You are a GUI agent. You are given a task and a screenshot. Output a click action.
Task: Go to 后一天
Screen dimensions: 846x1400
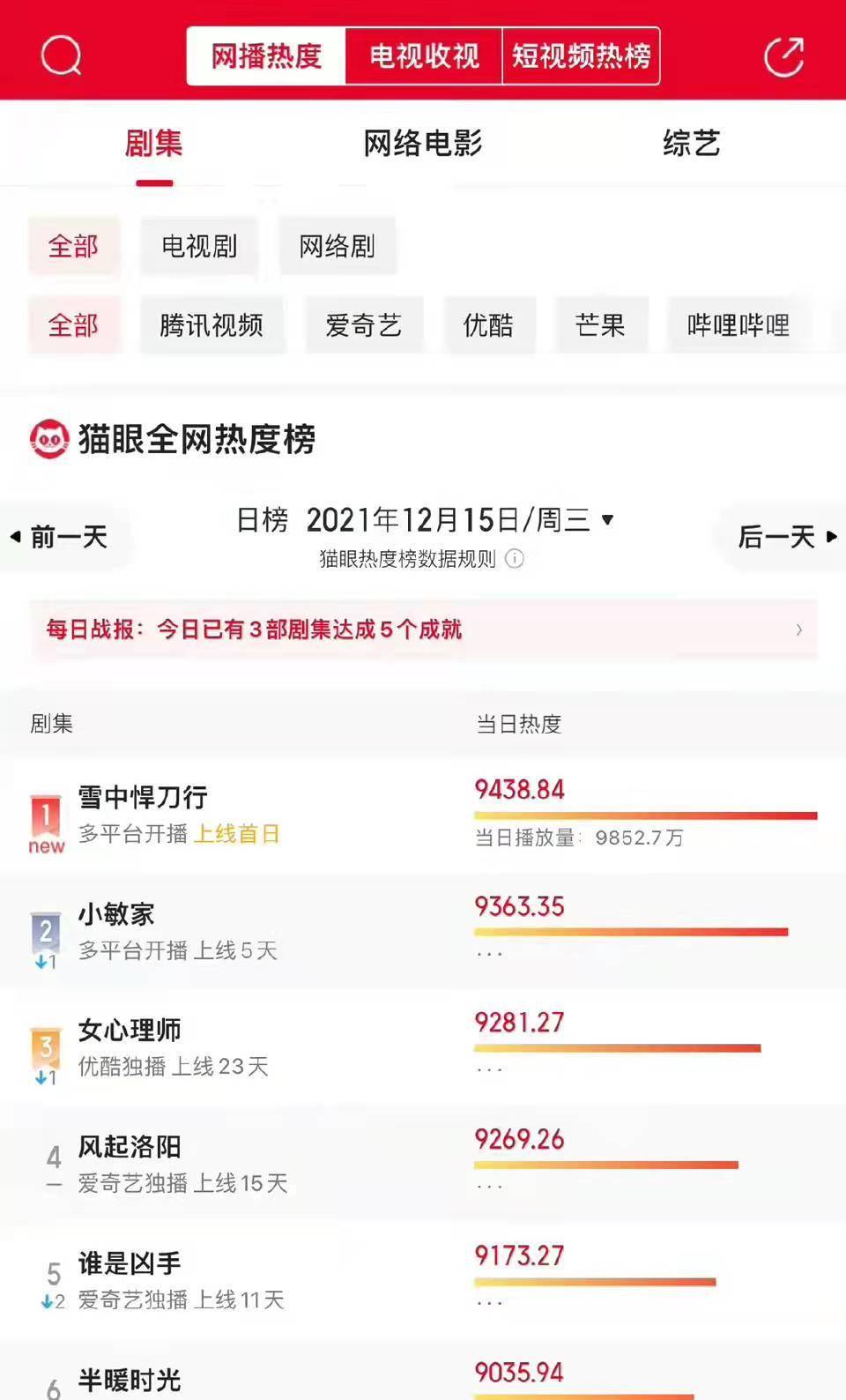coord(786,536)
